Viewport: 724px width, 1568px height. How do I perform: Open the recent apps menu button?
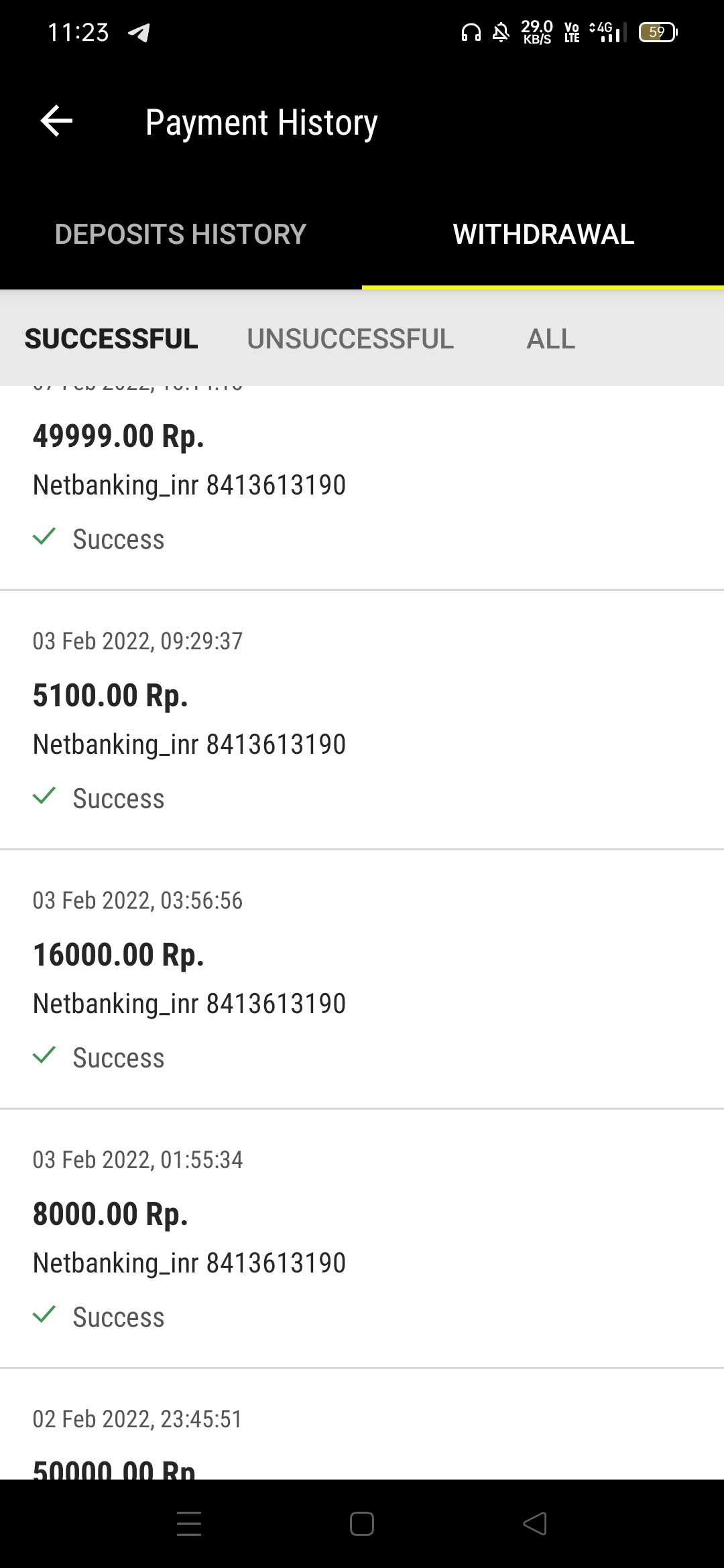[189, 1524]
